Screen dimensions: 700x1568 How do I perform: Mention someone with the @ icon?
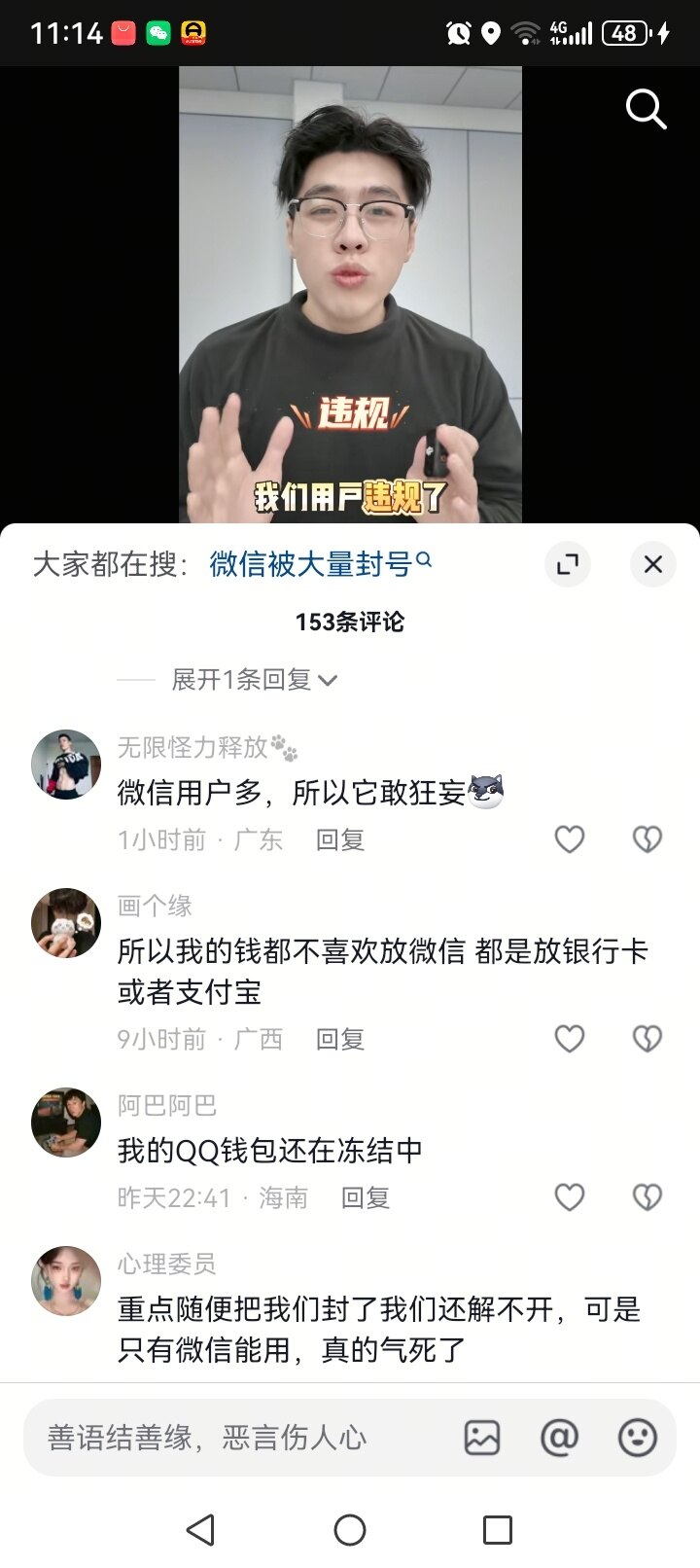(x=559, y=1438)
